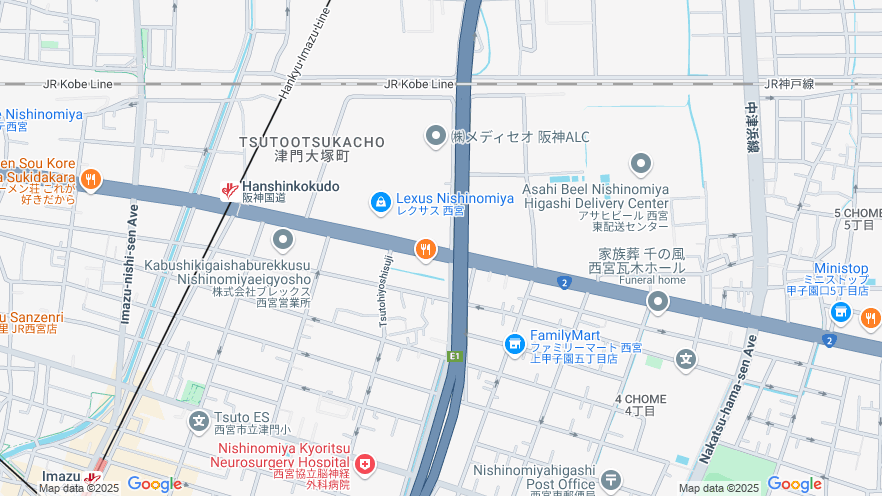
Task: Select the Kabushikigaishaburekkusu office pin
Action: (283, 239)
